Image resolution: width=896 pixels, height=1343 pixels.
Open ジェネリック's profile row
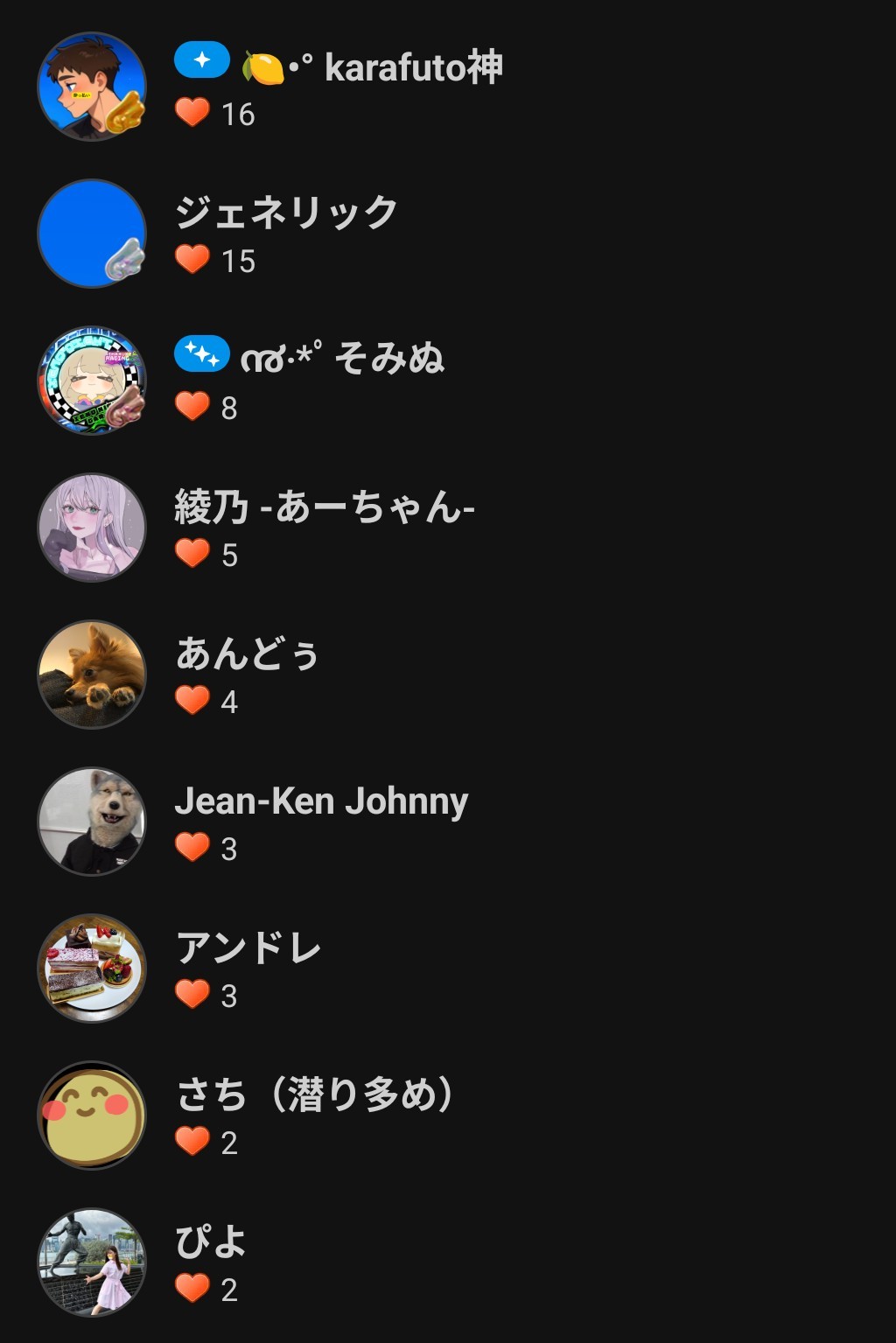tap(286, 213)
